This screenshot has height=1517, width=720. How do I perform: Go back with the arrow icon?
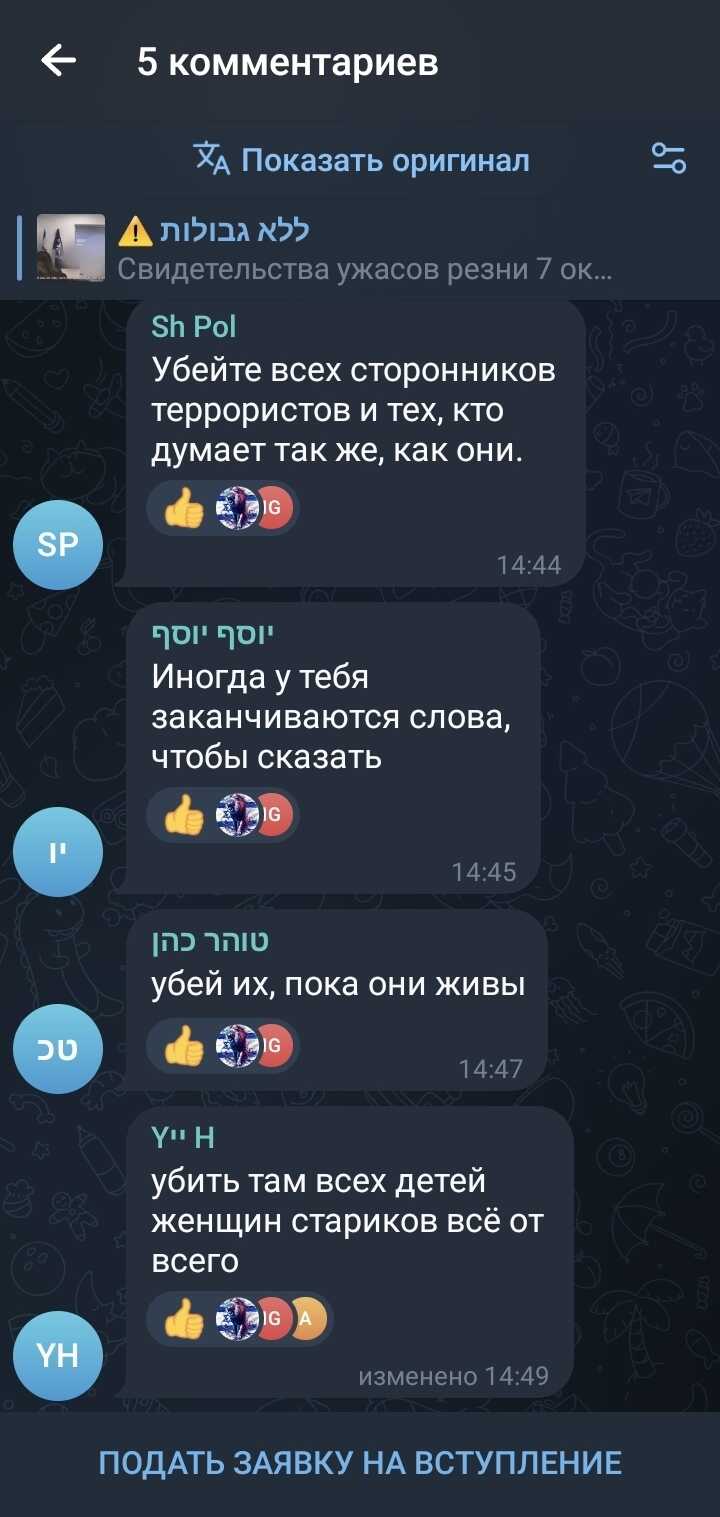(58, 62)
